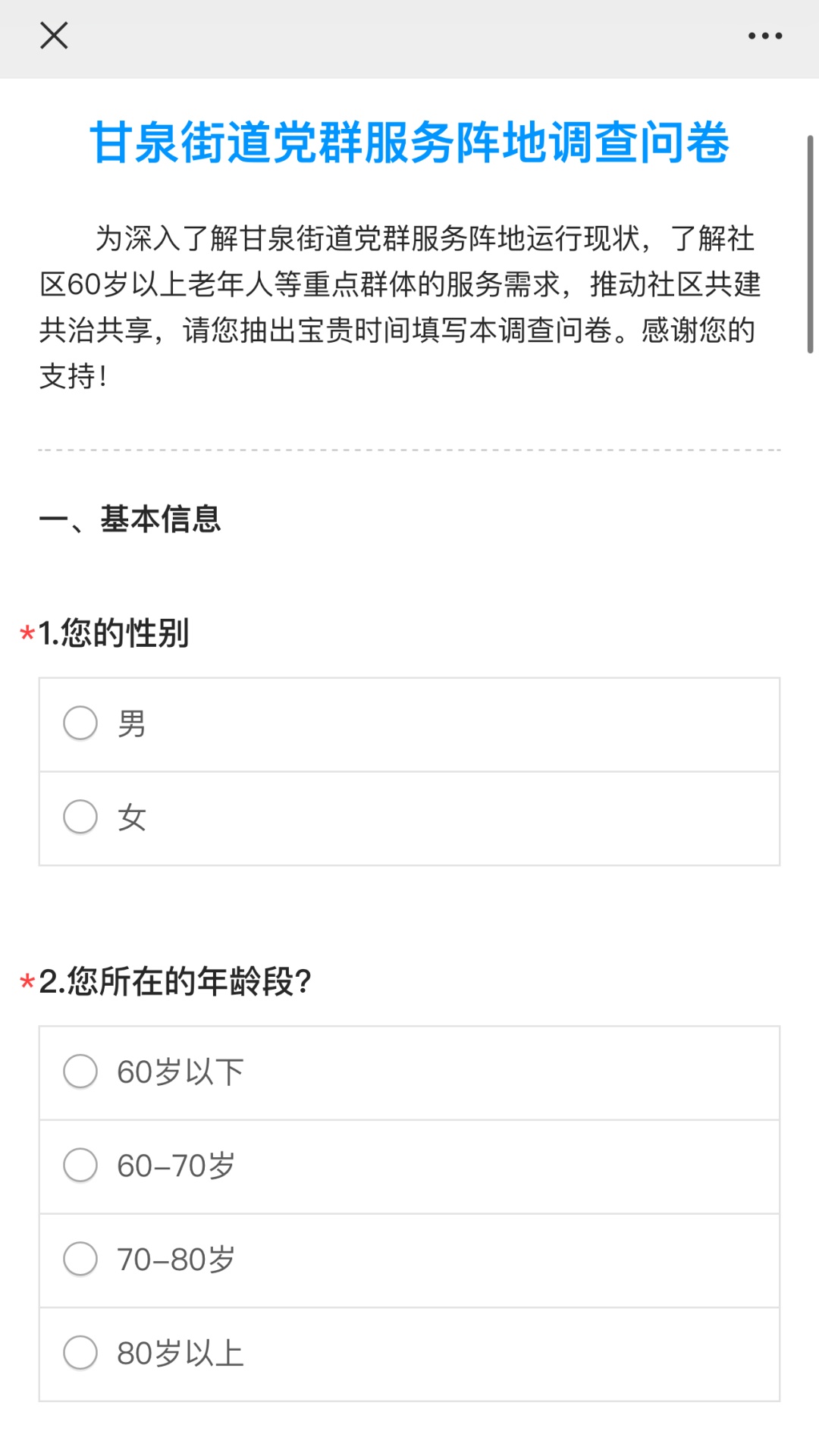The width and height of the screenshot is (819, 1456).
Task: Close the survey page
Action: click(54, 36)
